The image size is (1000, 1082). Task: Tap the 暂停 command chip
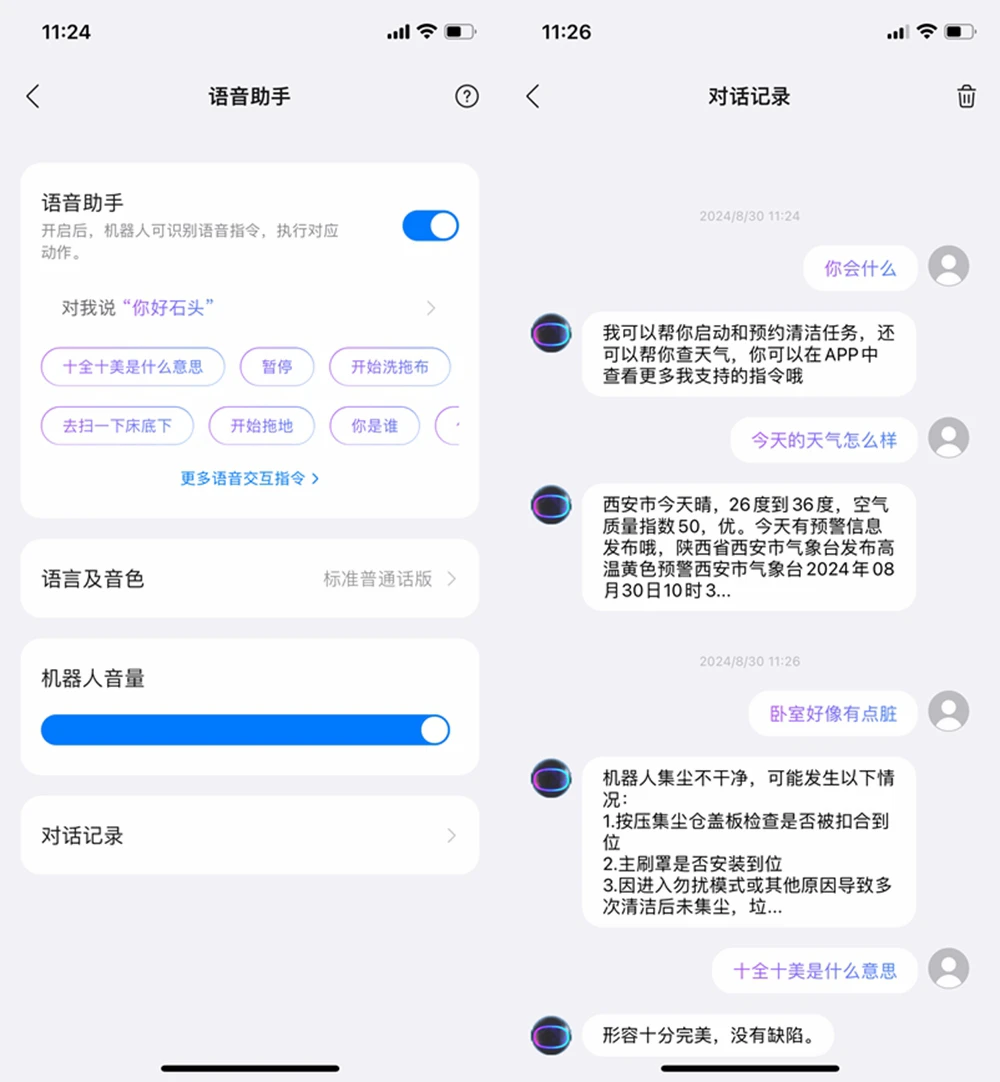[x=277, y=367]
